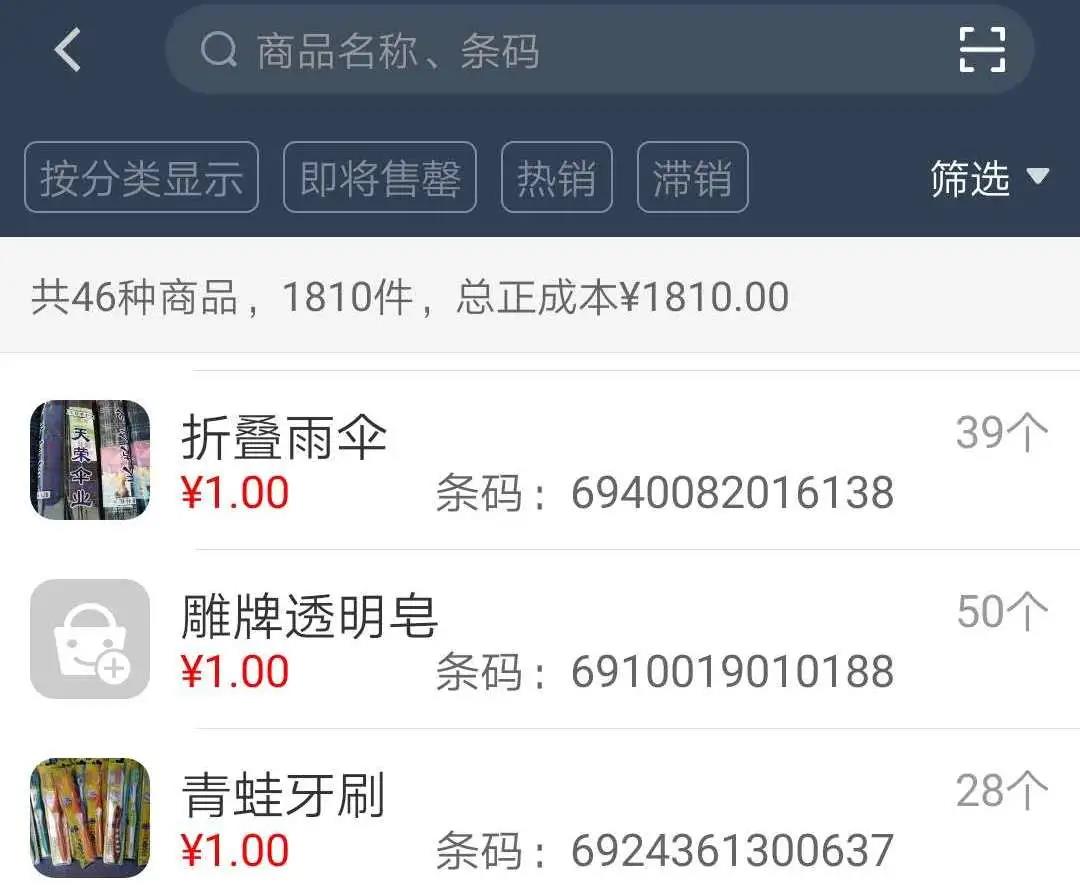Image resolution: width=1080 pixels, height=887 pixels.
Task: Tap the 商品名称、条码 search field
Action: [x=560, y=50]
